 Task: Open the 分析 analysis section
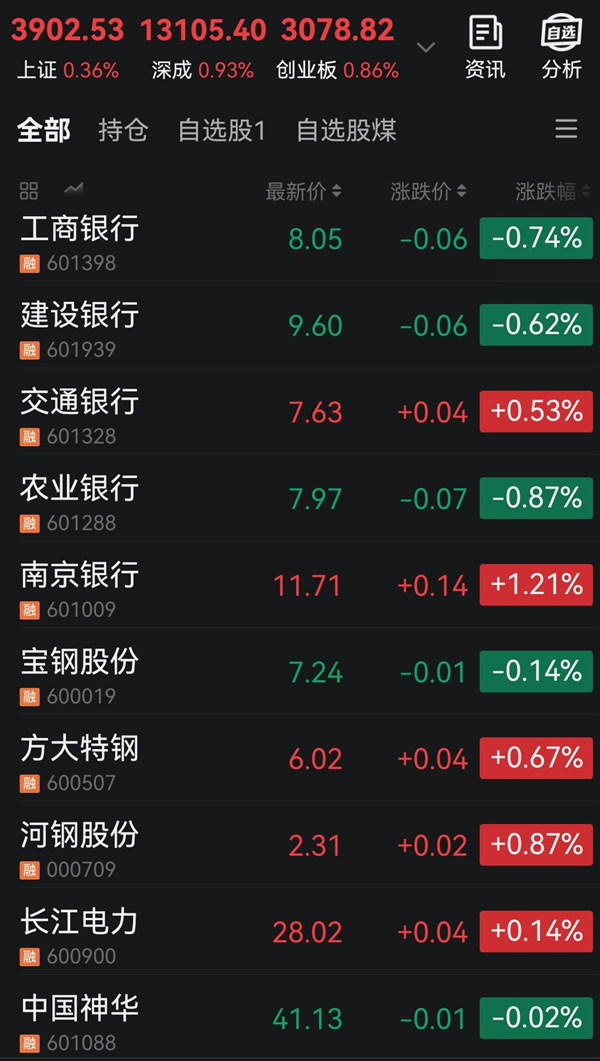click(x=561, y=47)
